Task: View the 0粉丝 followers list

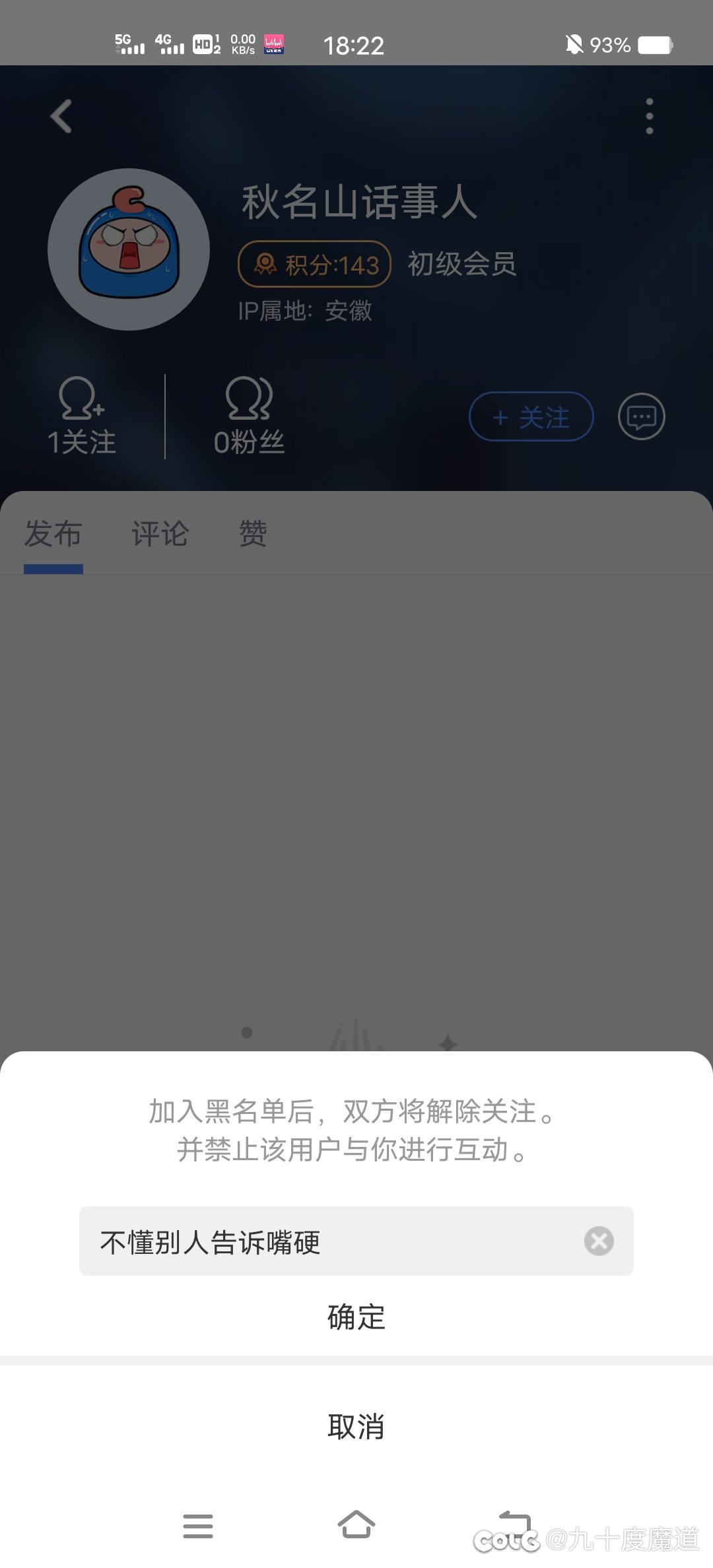Action: point(249,417)
